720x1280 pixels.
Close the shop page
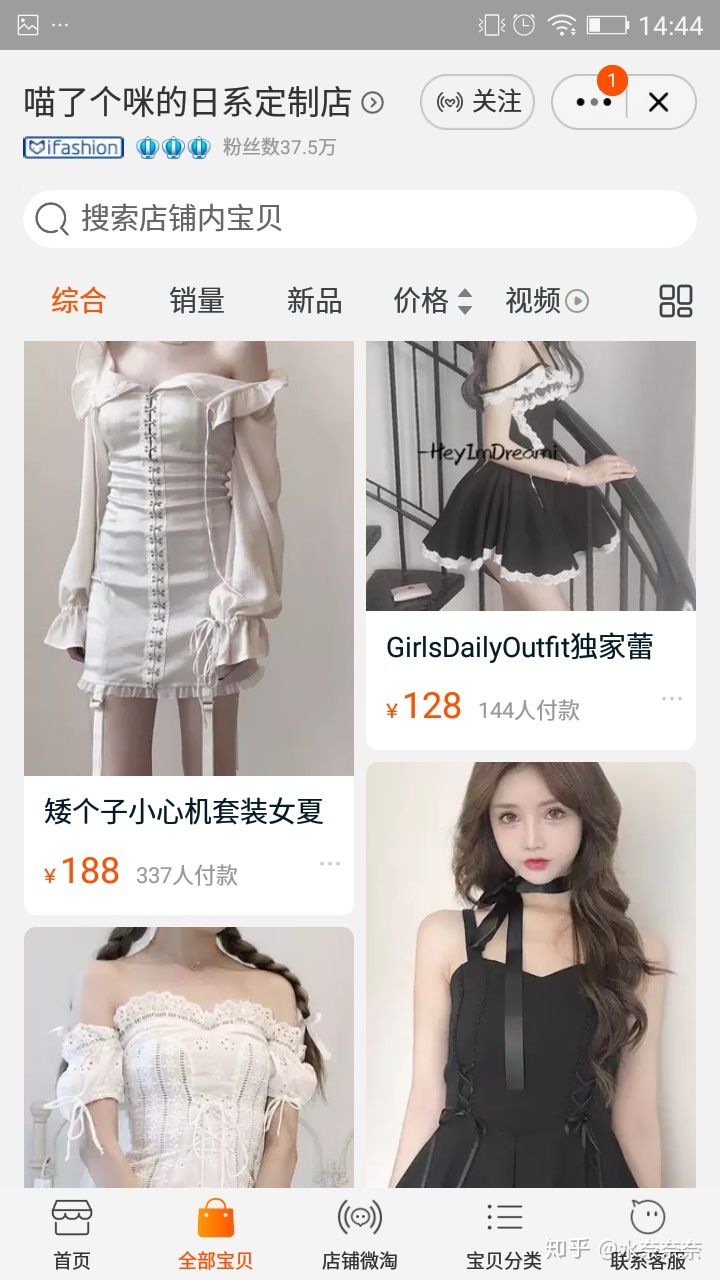(x=658, y=102)
